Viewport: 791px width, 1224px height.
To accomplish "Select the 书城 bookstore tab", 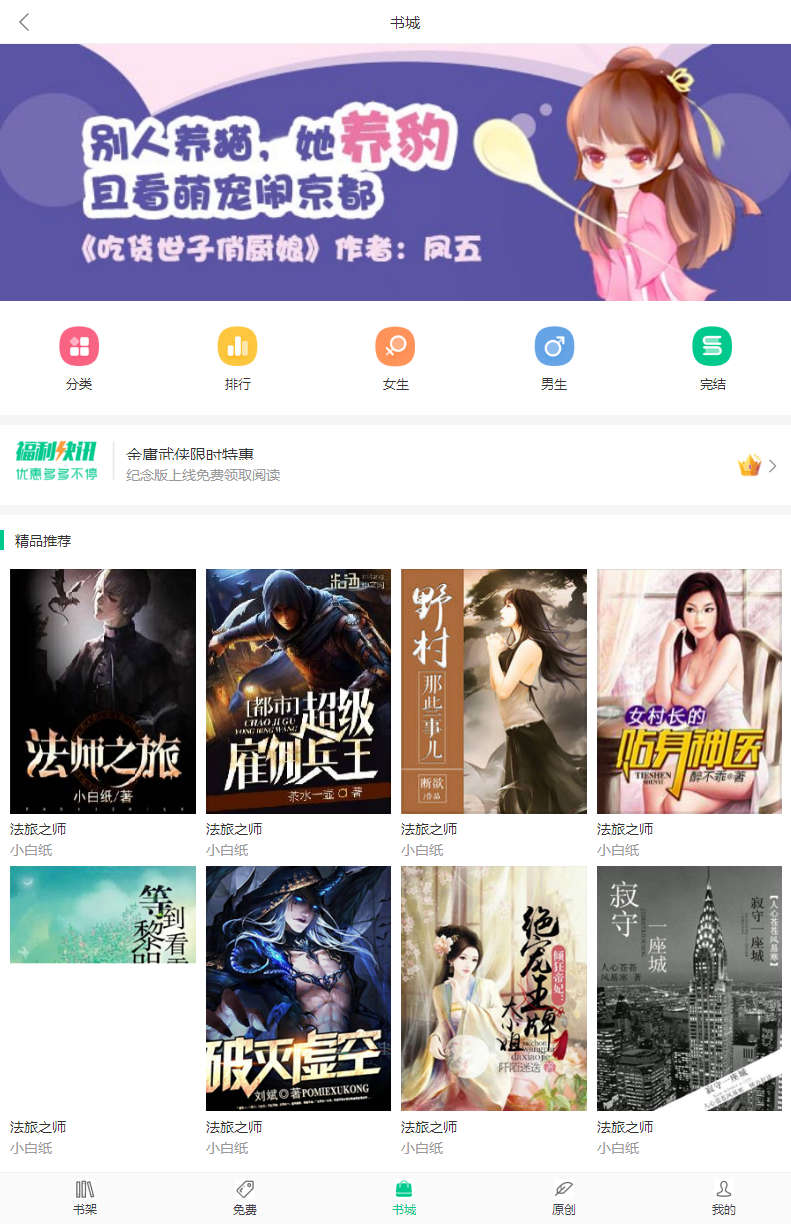I will click(x=403, y=1197).
